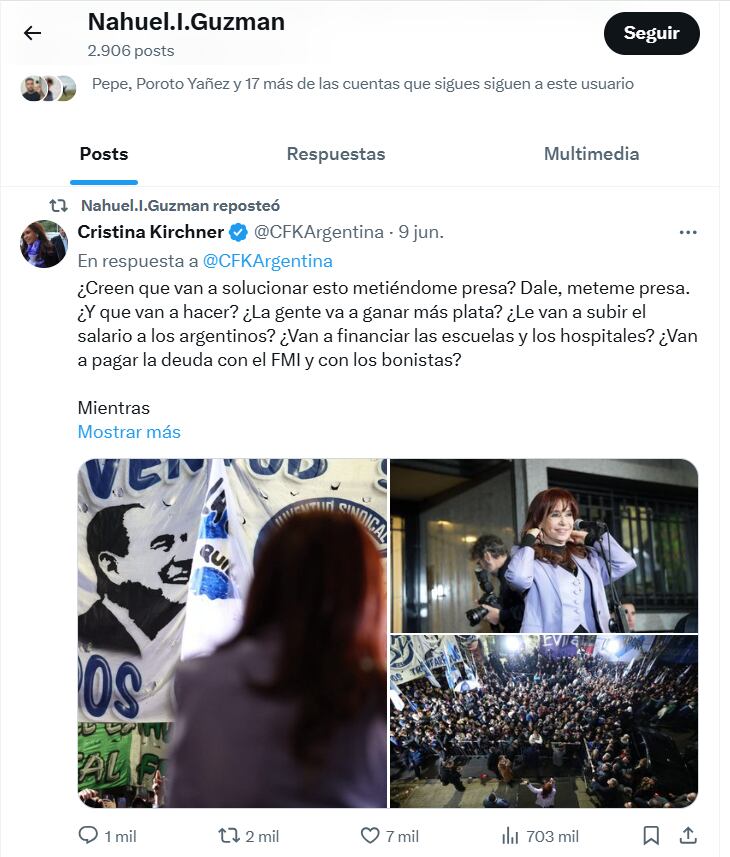This screenshot has height=857, width=730.
Task: Follow Nahuel.I.Guzman with the Seguir button
Action: 651,33
